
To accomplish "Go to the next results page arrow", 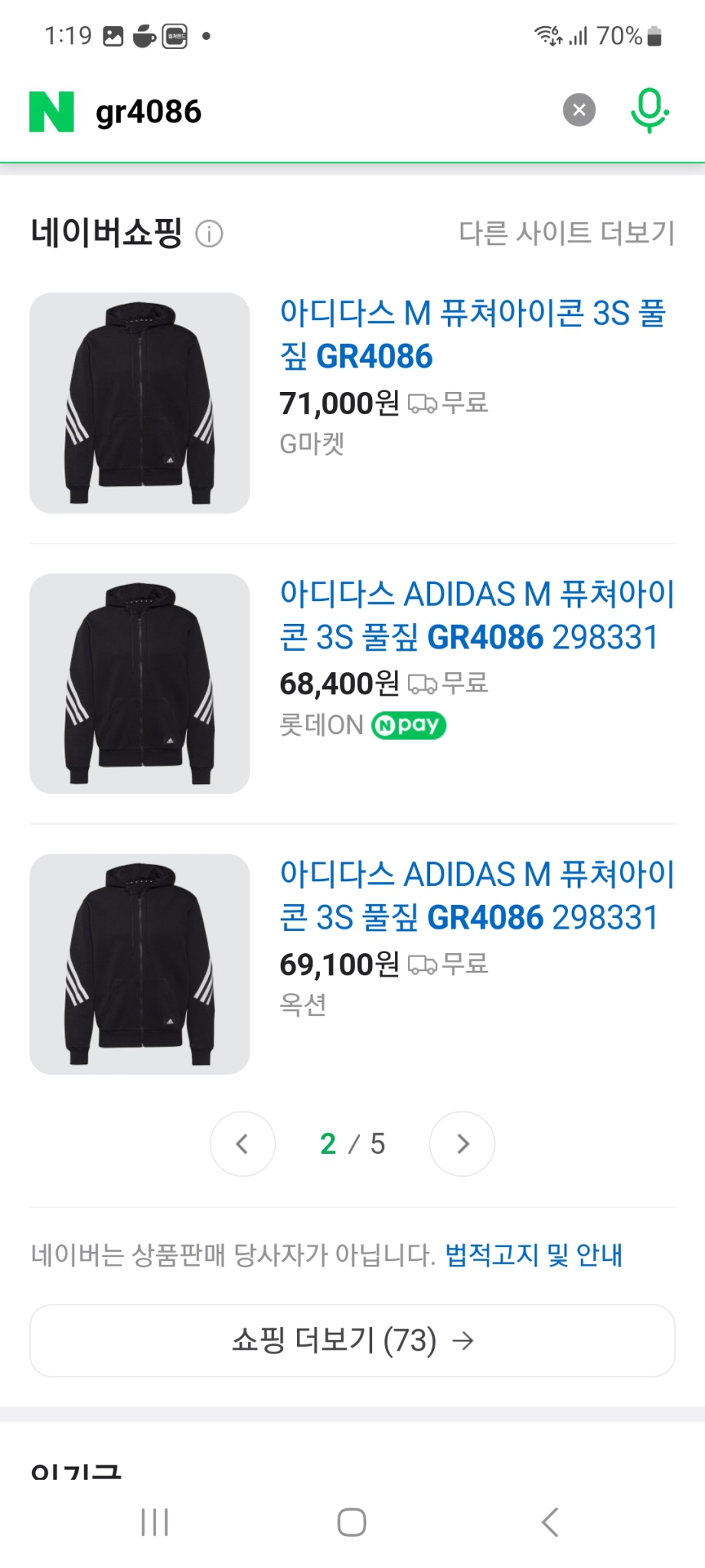I will pyautogui.click(x=462, y=1144).
